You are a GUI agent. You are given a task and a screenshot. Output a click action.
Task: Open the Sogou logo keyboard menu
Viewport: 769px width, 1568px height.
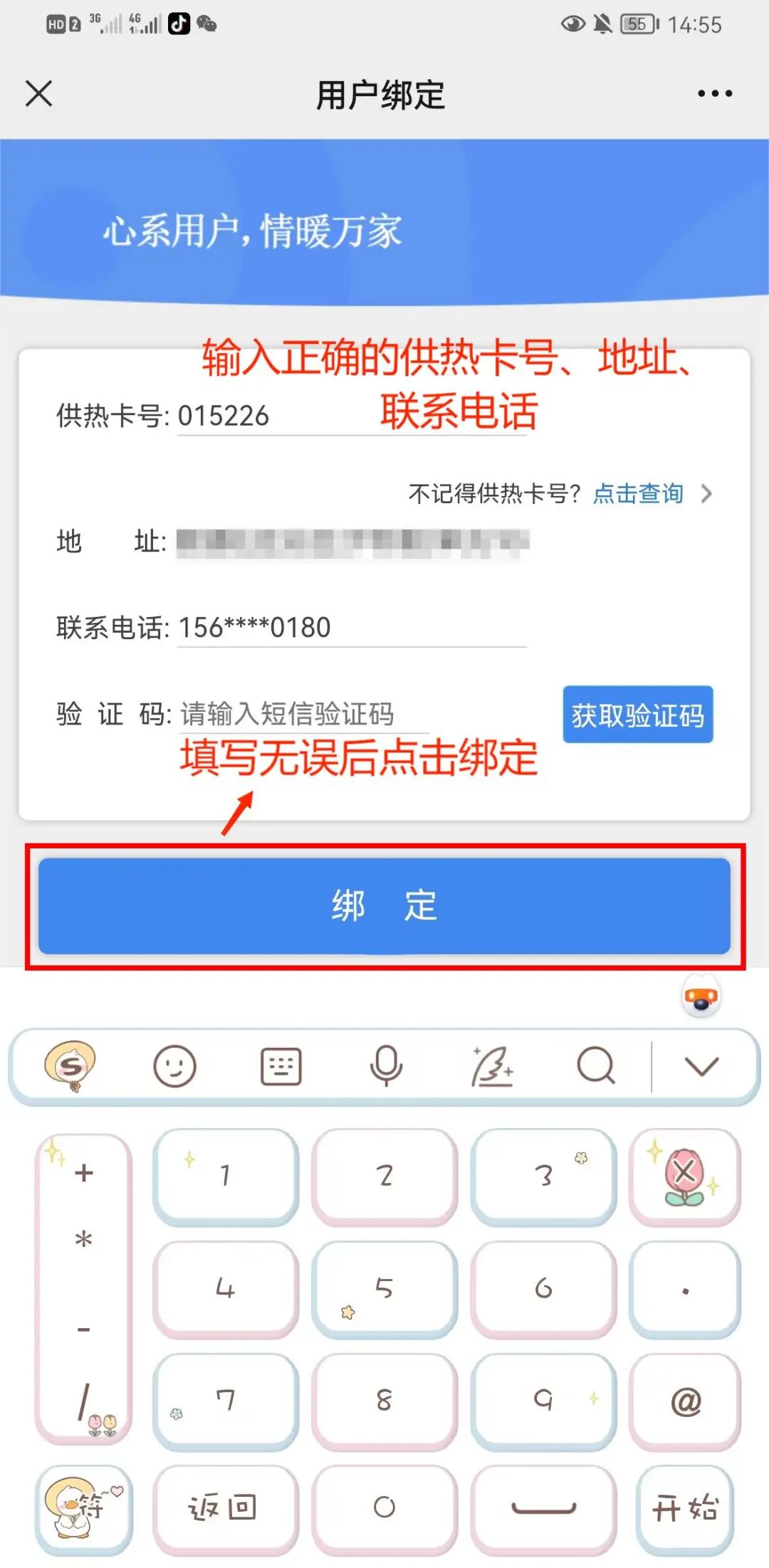click(x=70, y=1065)
